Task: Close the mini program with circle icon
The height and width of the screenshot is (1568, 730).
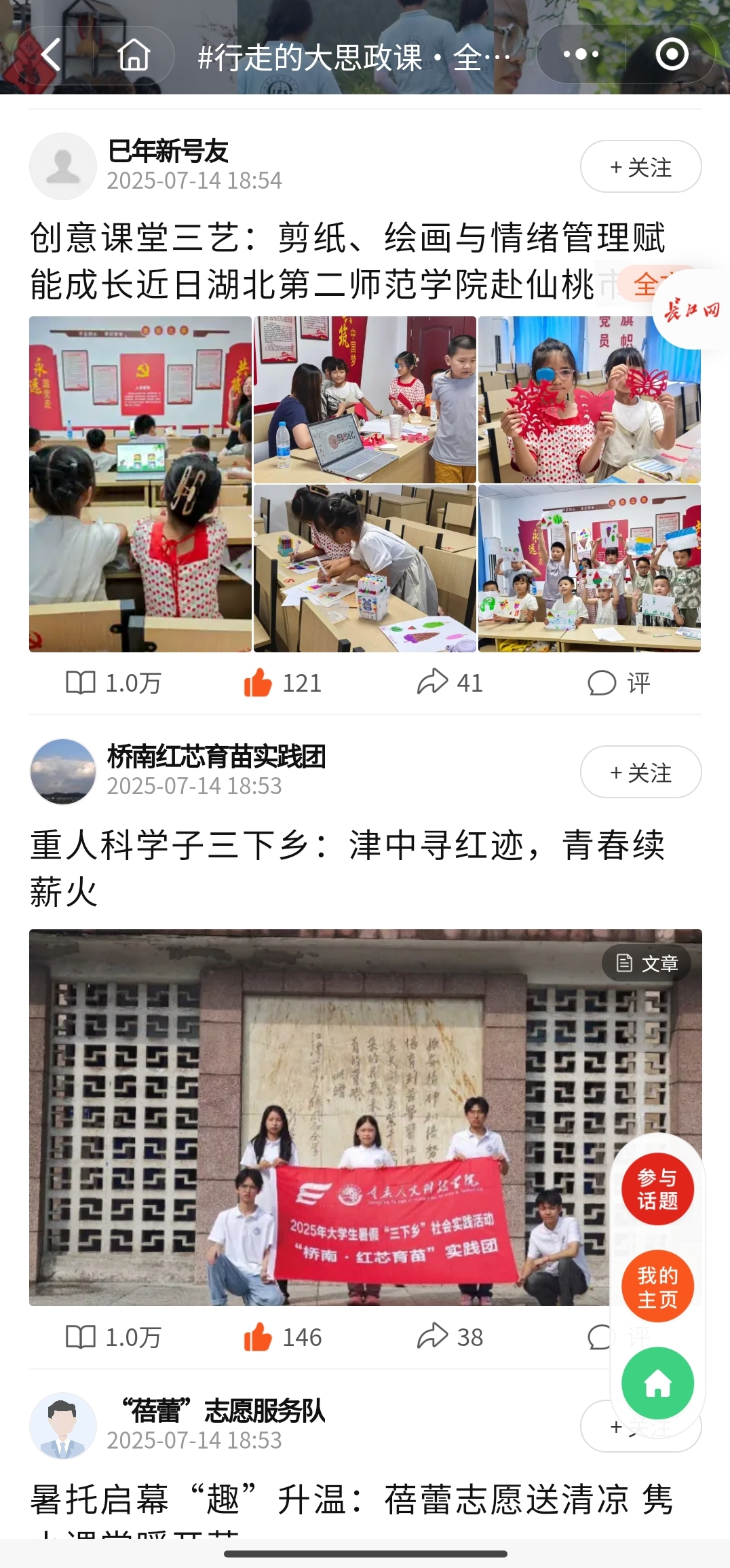Action: coord(672,54)
